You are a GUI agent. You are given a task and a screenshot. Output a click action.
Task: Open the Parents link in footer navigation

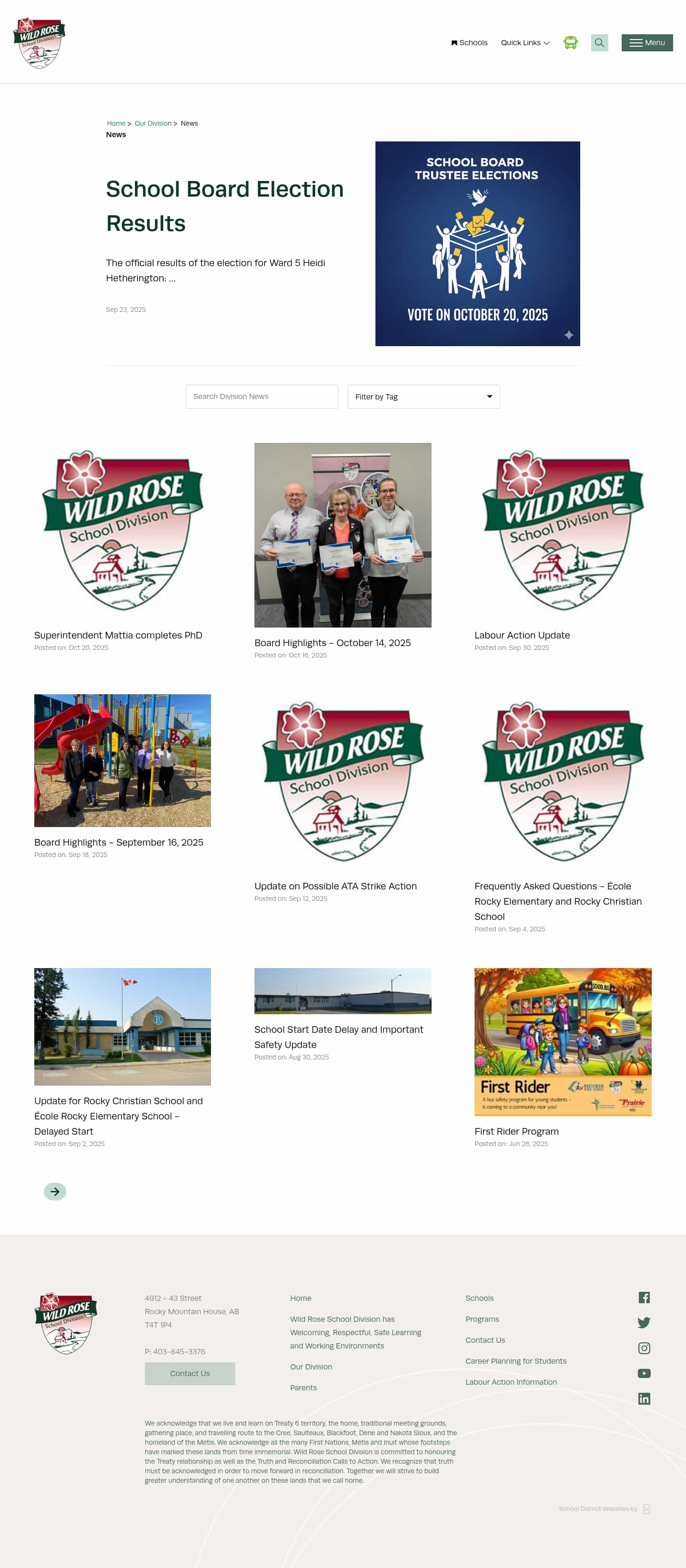(x=303, y=1387)
